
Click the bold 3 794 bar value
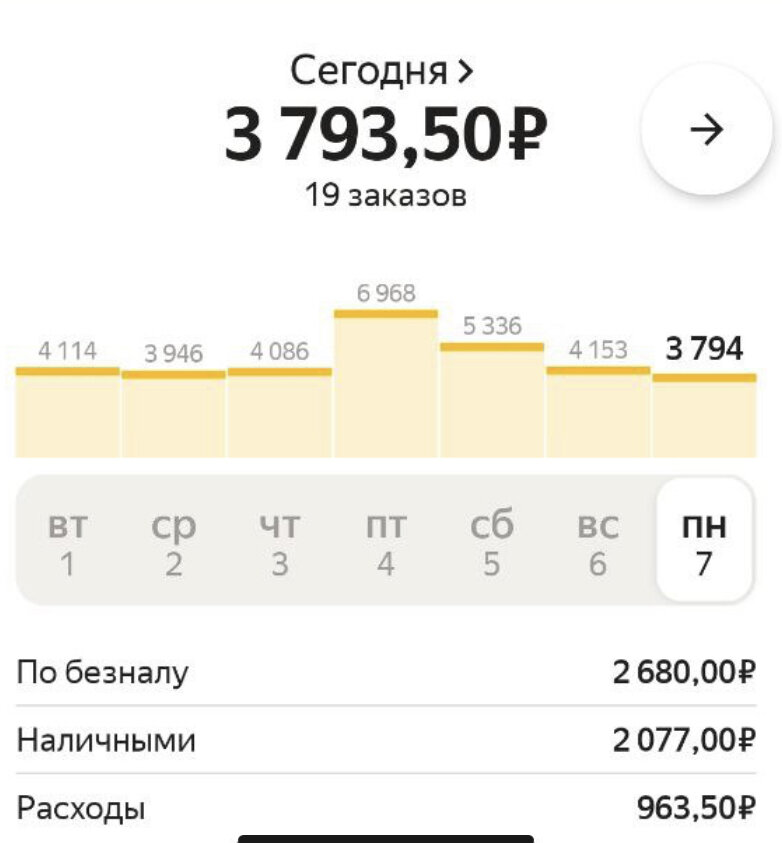pyautogui.click(x=708, y=348)
